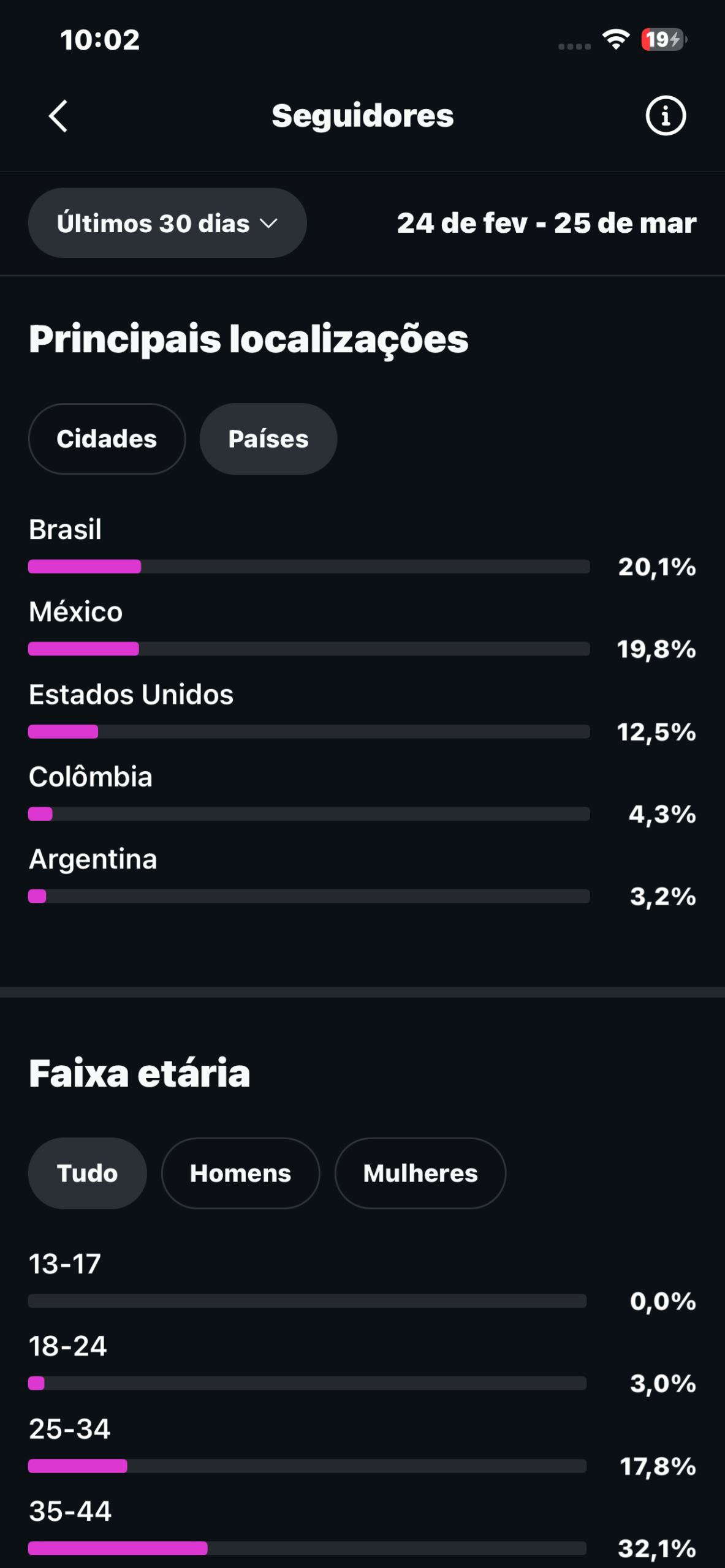
Task: Switch to the Cidades tab
Action: [x=107, y=439]
